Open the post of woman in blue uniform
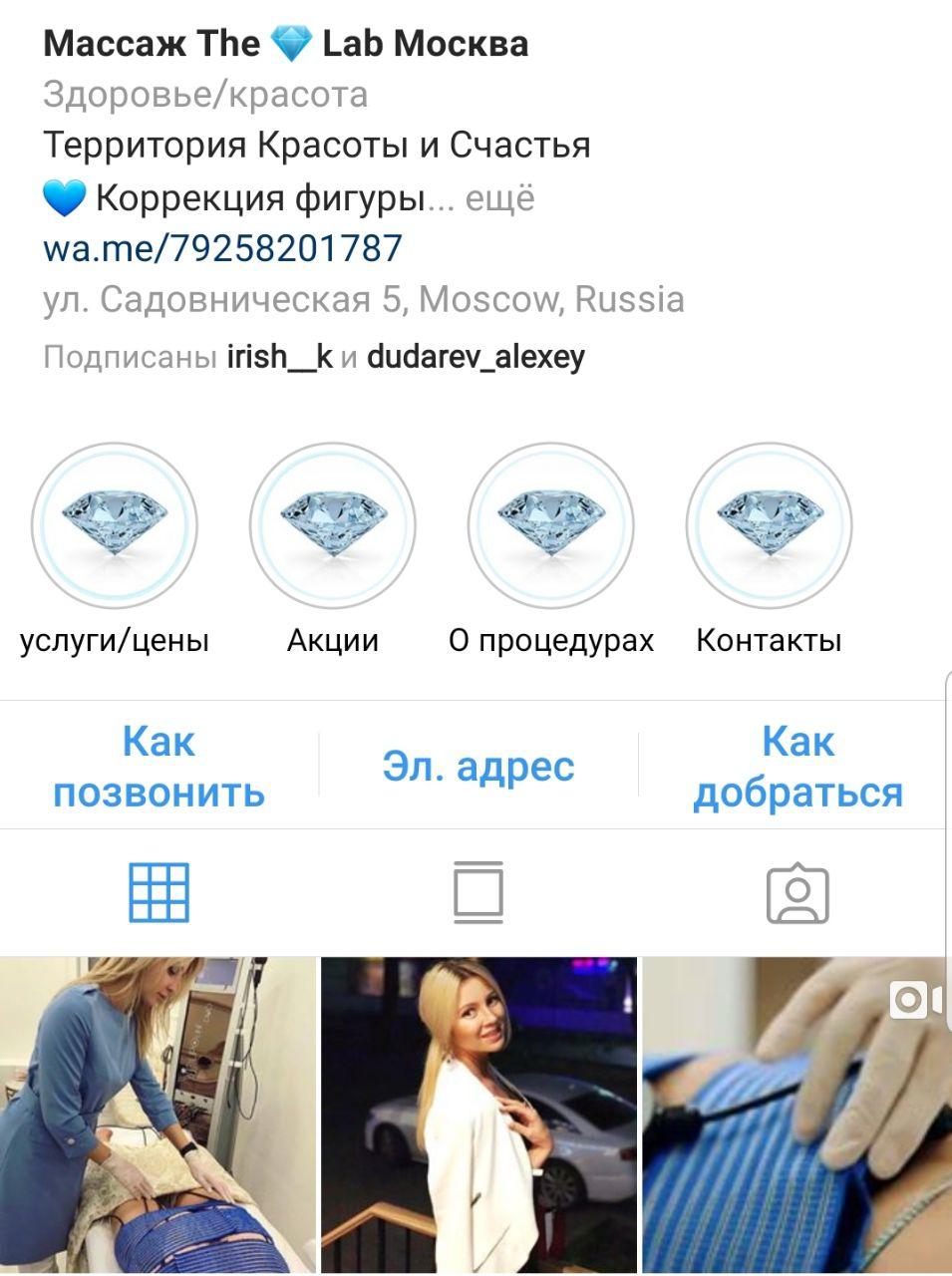Screen dimensions: 952x1276 [x=157, y=1115]
